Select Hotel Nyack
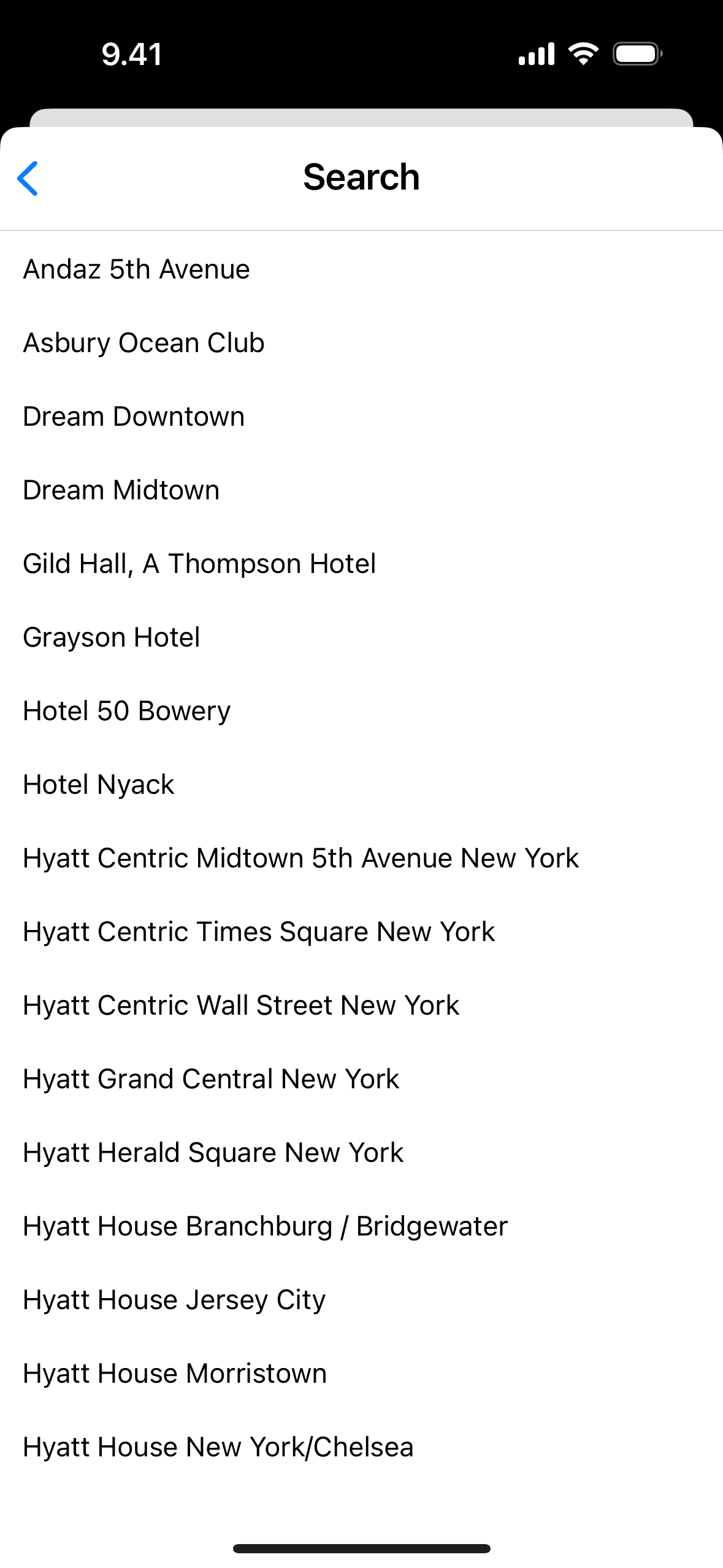This screenshot has width=723, height=1568. pyautogui.click(x=99, y=785)
